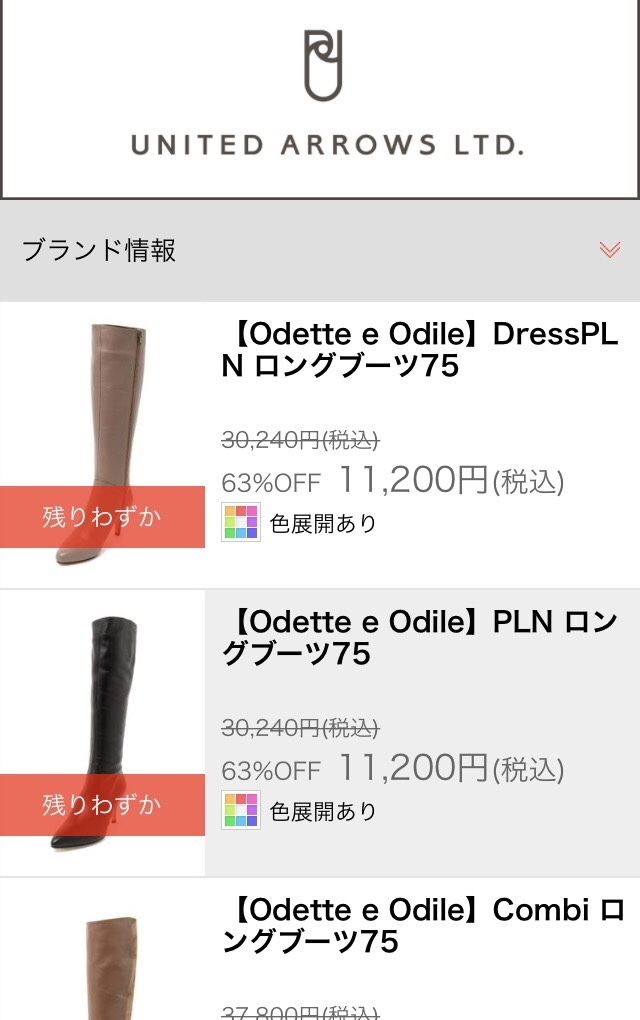Open the DressPLN ロングブーツ75 product

pos(420,350)
